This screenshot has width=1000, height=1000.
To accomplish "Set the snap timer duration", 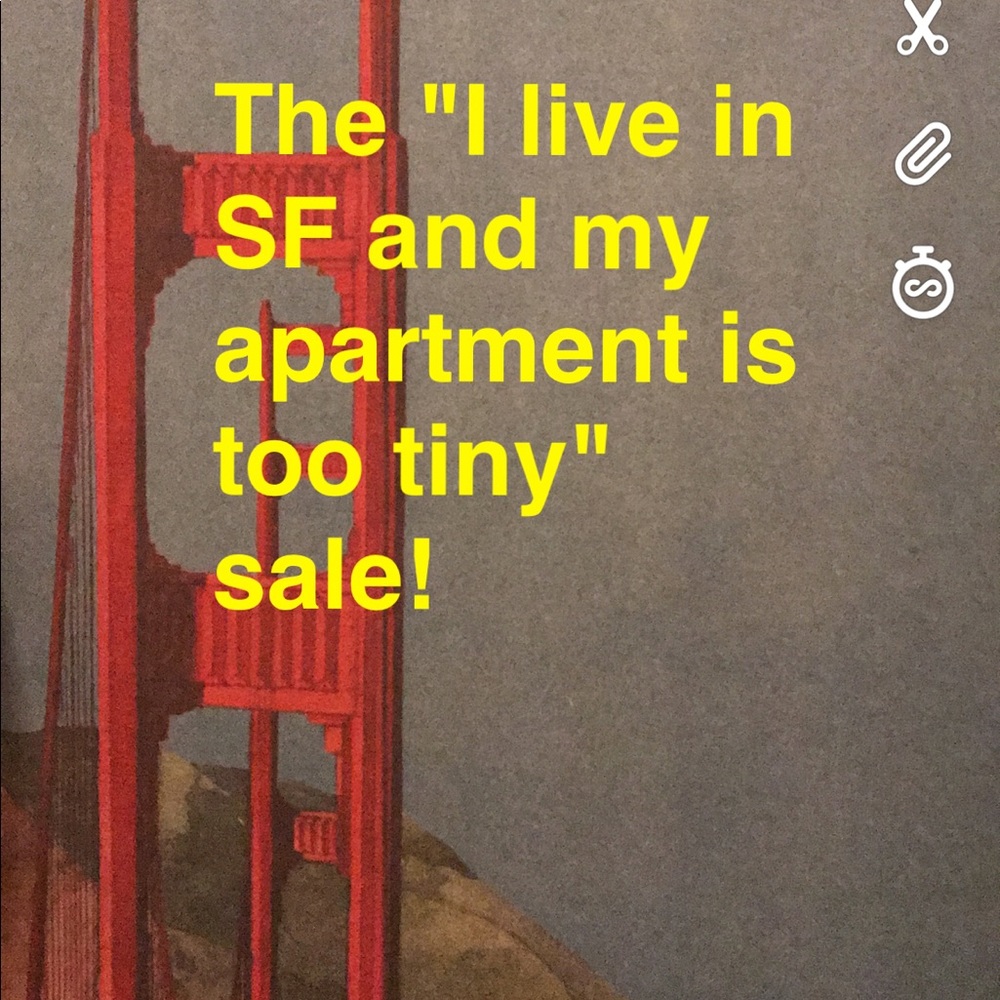I will click(x=923, y=285).
